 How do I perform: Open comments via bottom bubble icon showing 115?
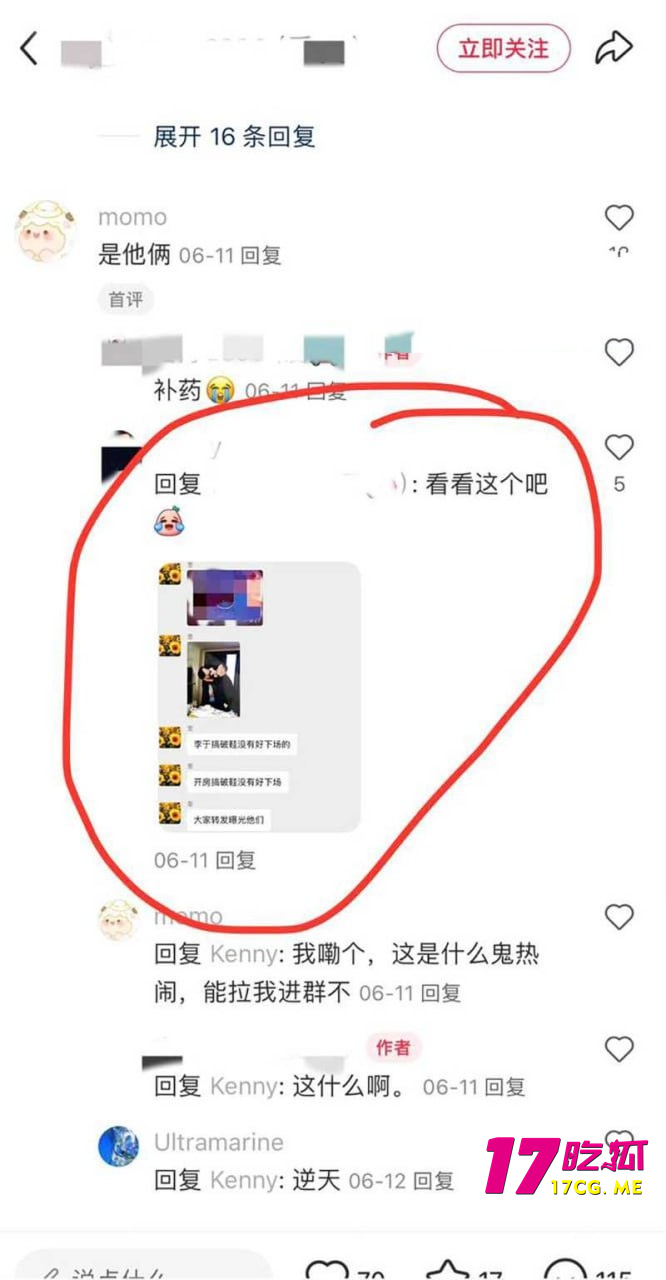[566, 1270]
